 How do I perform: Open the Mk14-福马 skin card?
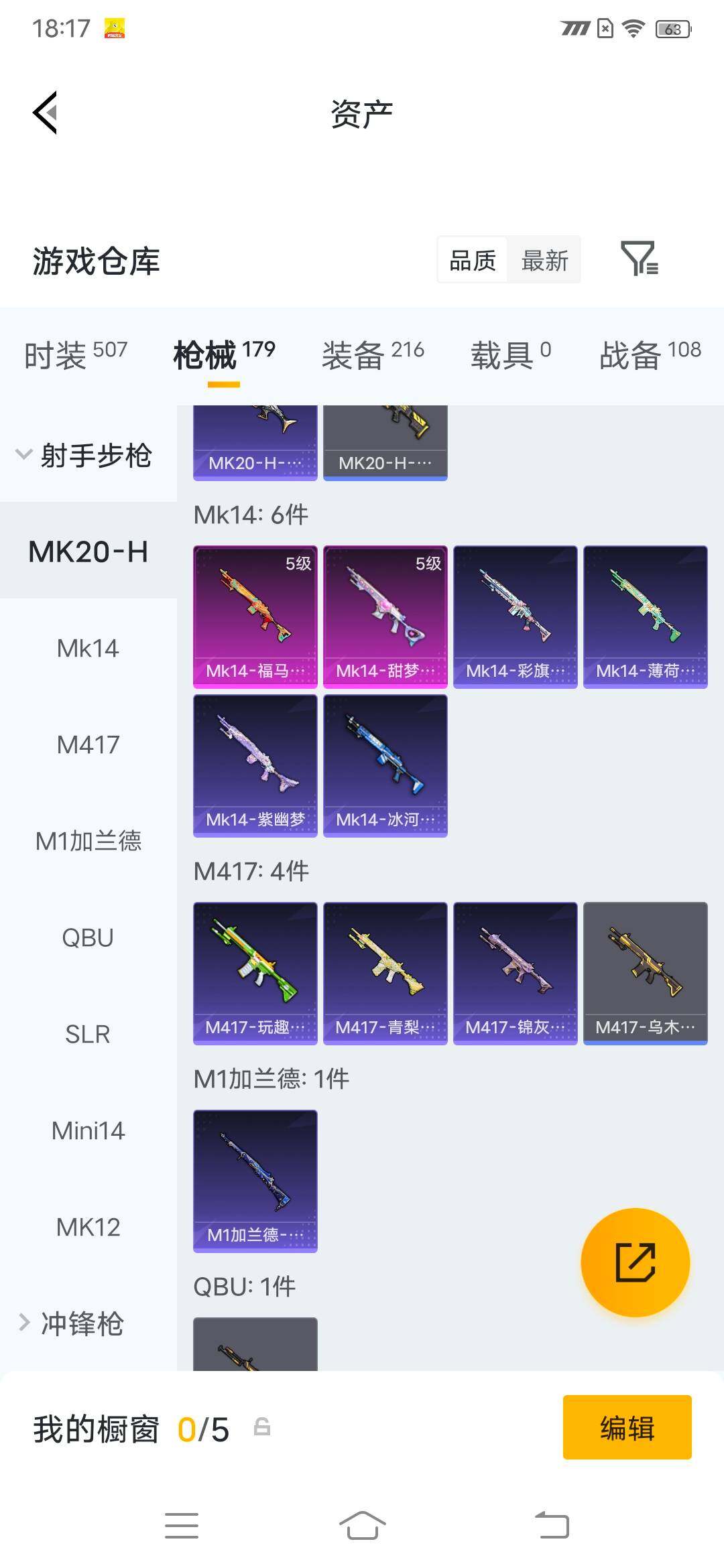[255, 617]
